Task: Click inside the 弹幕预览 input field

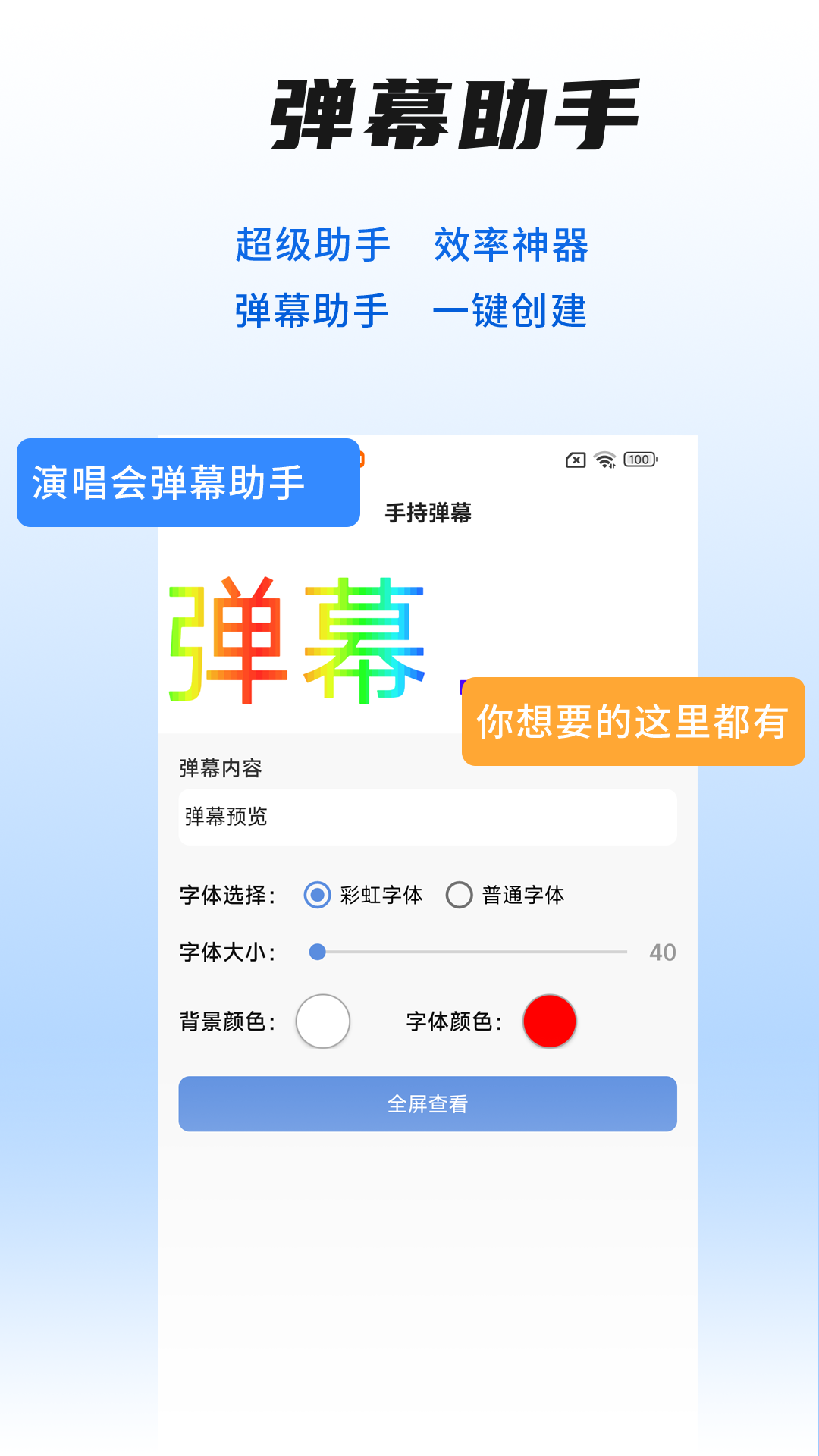Action: click(x=427, y=817)
